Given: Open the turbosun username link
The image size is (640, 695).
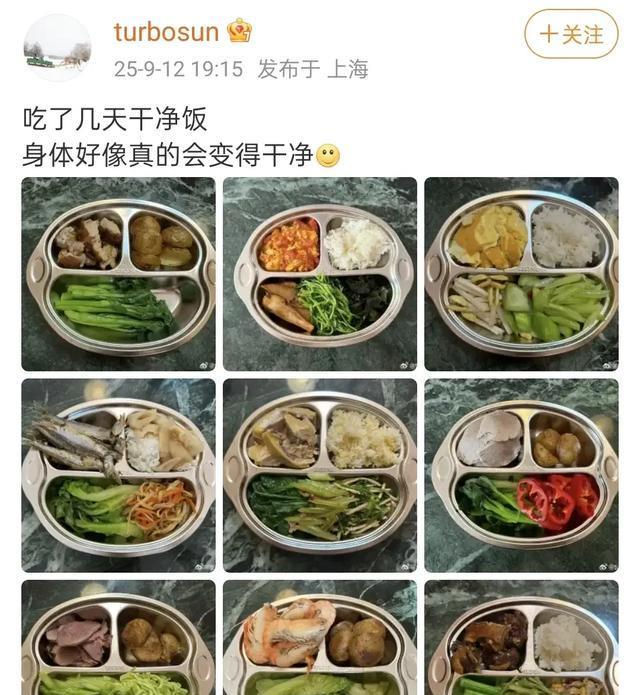Looking at the screenshot, I should coord(166,32).
